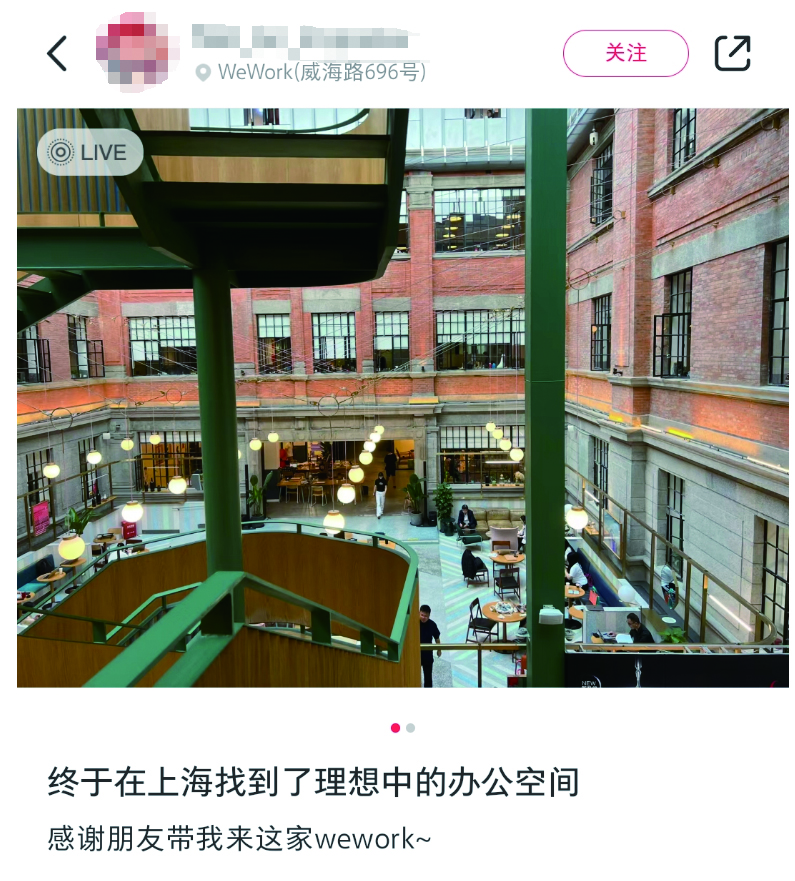Follow the author with the 关注 button
The width and height of the screenshot is (795, 881).
coord(625,53)
